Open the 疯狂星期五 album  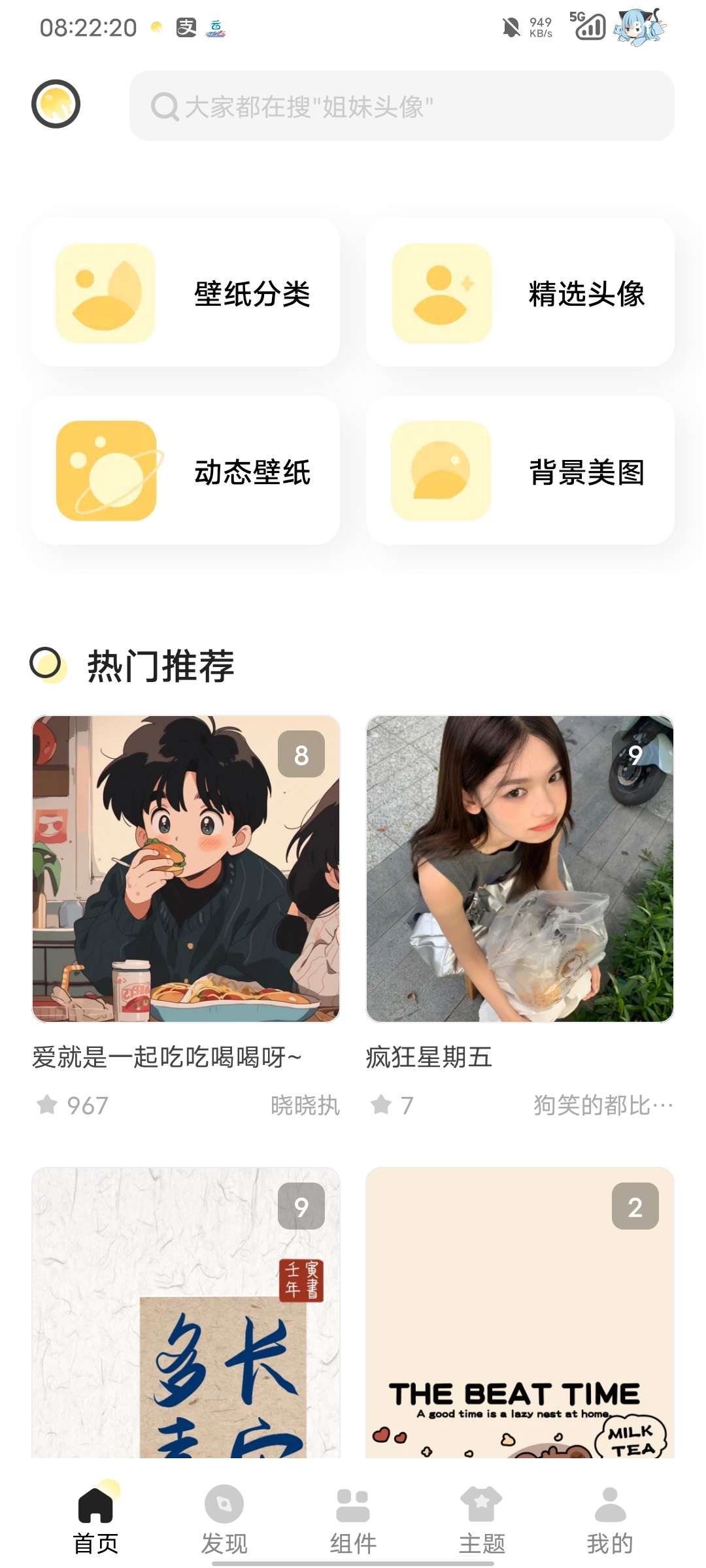click(x=520, y=869)
